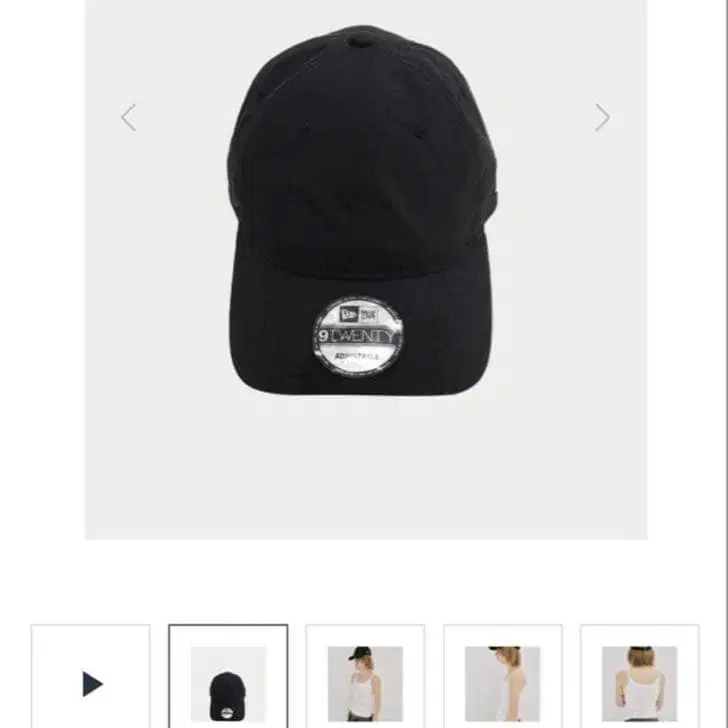The height and width of the screenshot is (728, 728).
Task: Go to the previous product image
Action: coord(128,118)
